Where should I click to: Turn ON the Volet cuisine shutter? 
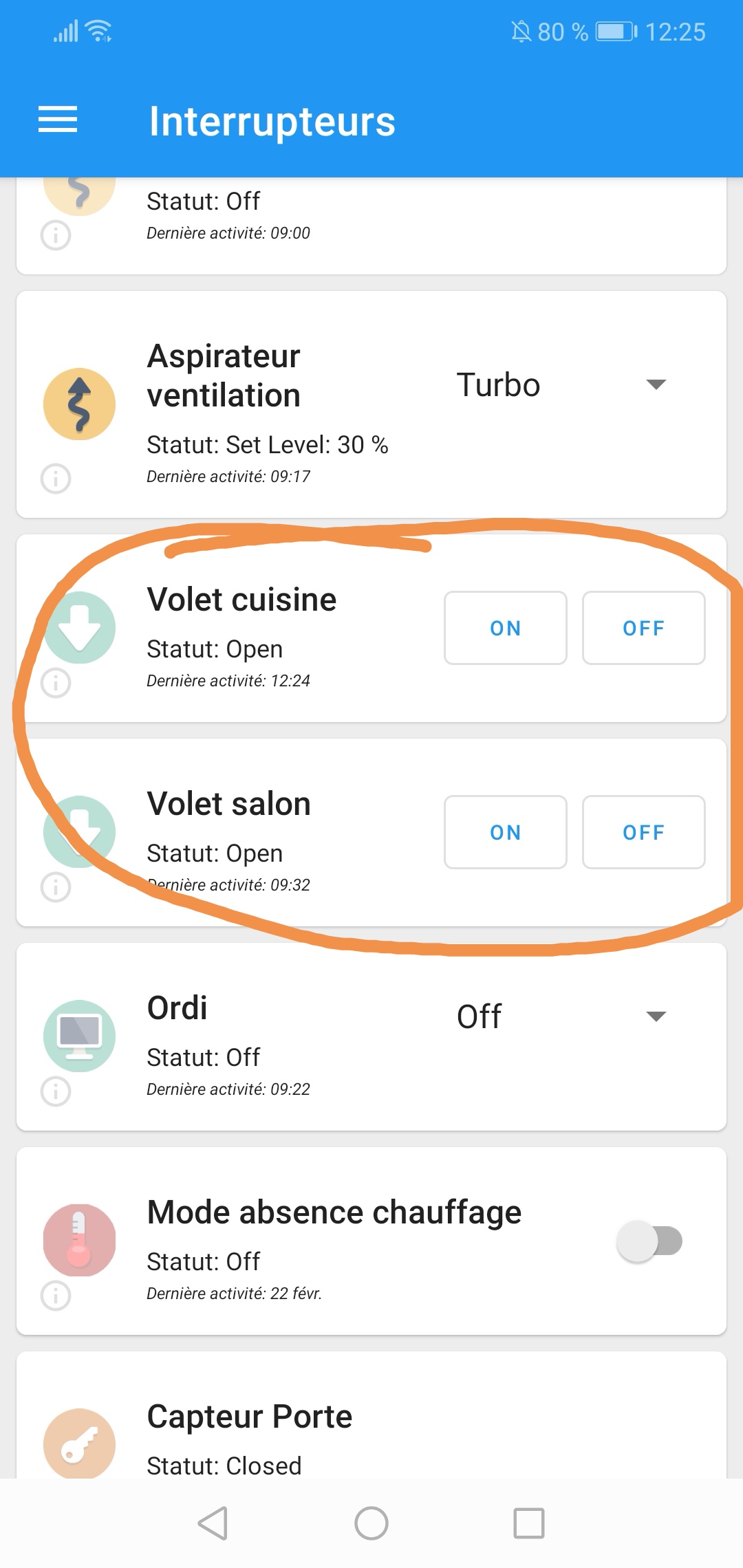tap(505, 627)
